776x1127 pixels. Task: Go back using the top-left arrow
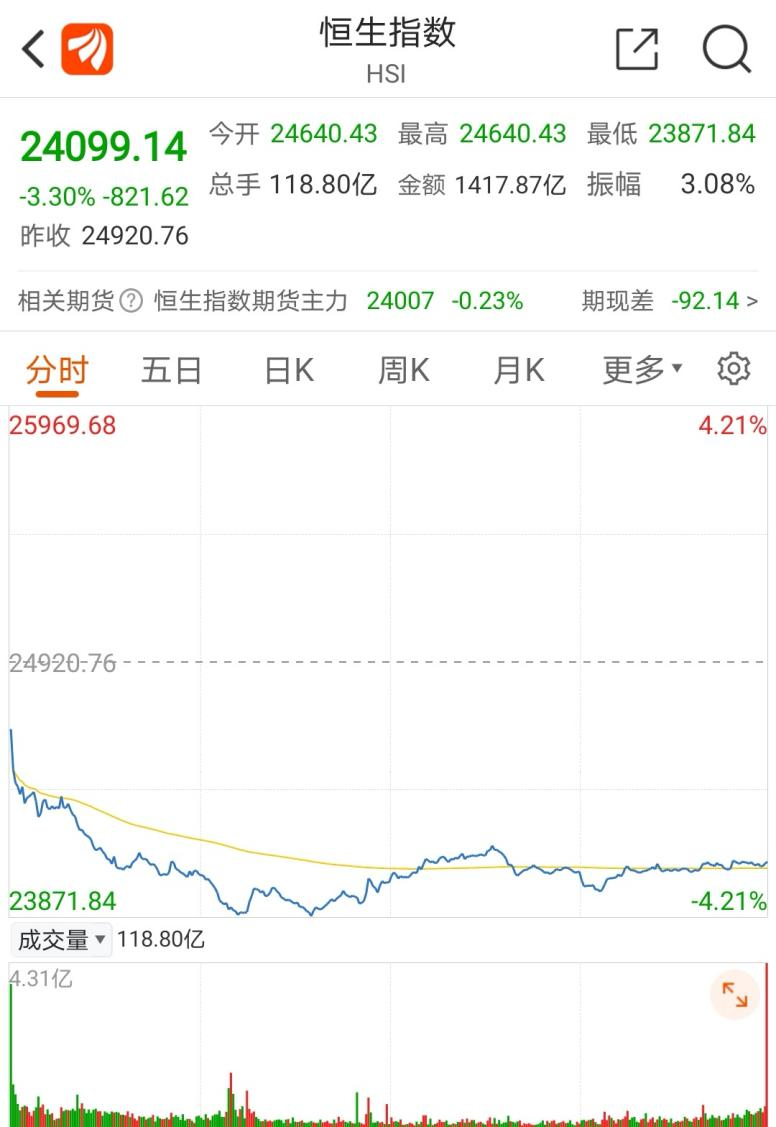(33, 48)
